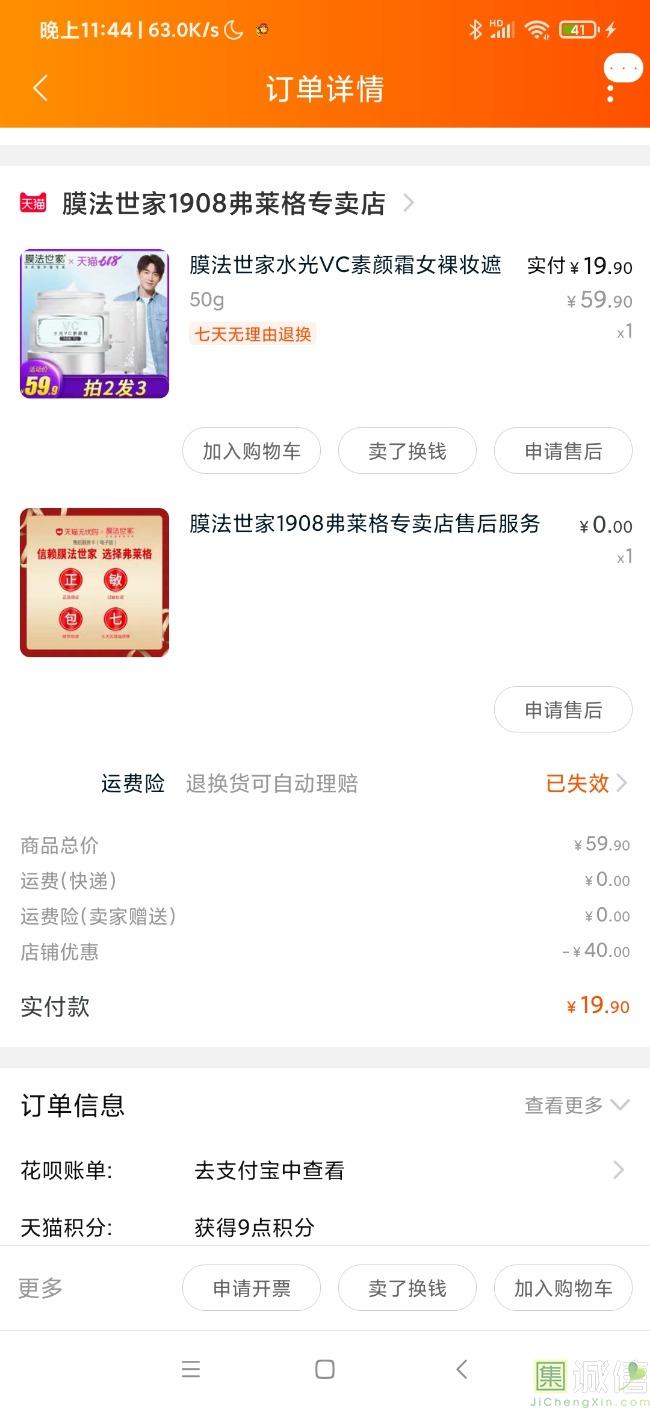Open the 膜法世家水光VC素颜霜 product image
Screen dimensions: 650x1408
click(94, 323)
